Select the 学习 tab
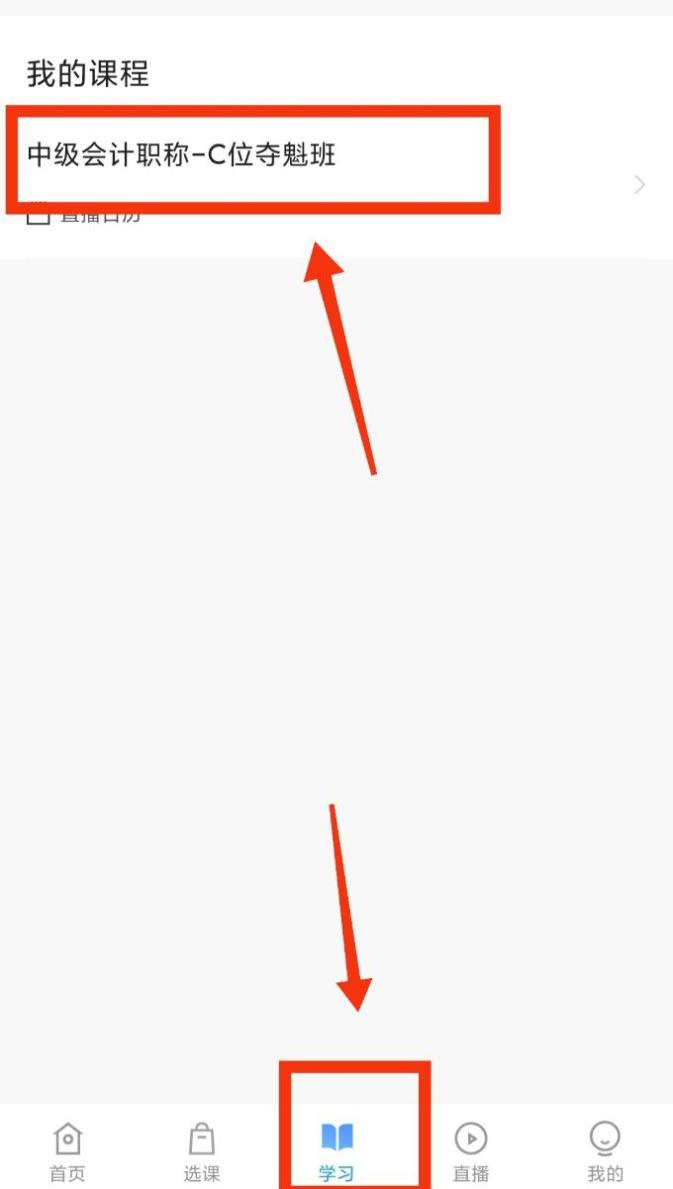Screen dimensions: 673x1189 coord(336,1152)
